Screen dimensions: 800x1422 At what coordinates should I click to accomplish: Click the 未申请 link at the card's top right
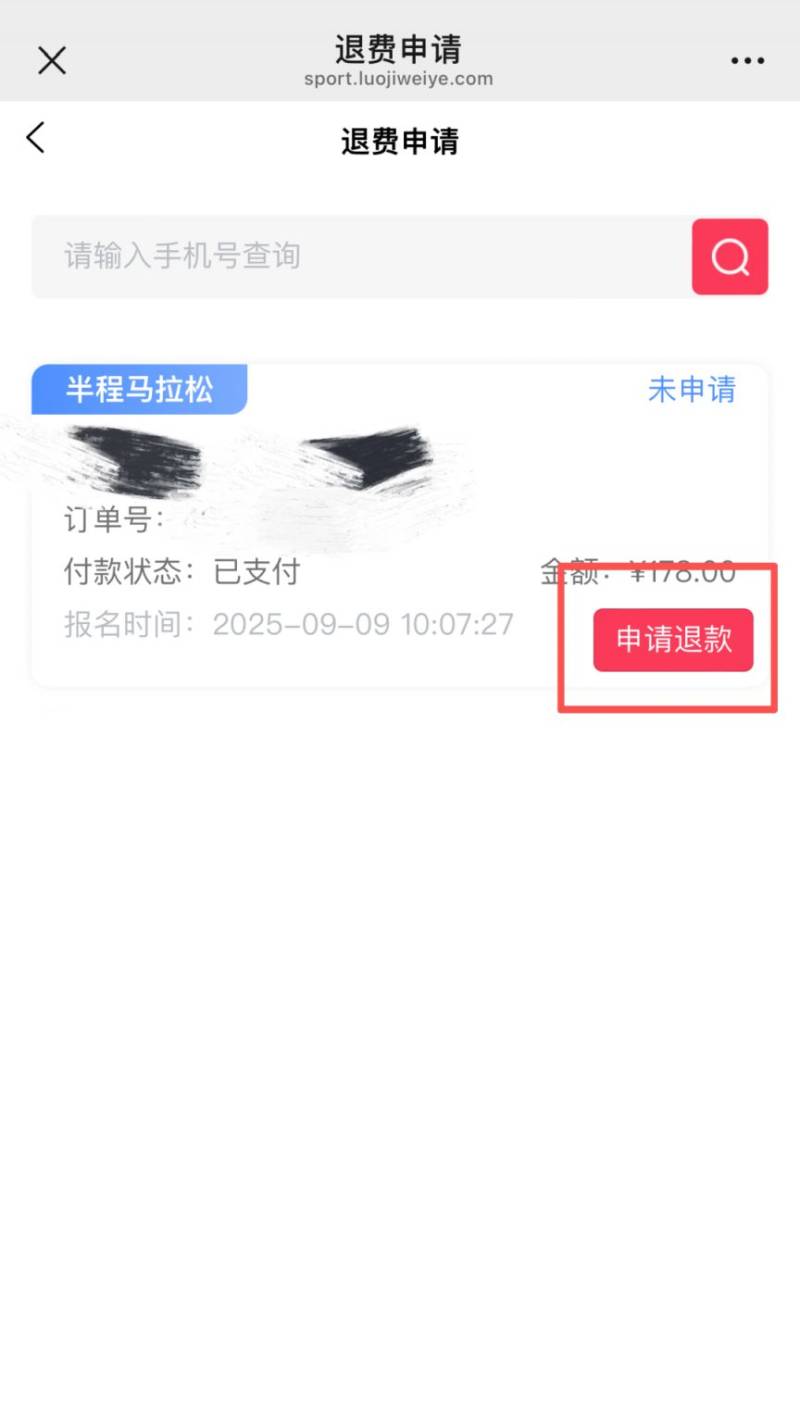[692, 390]
